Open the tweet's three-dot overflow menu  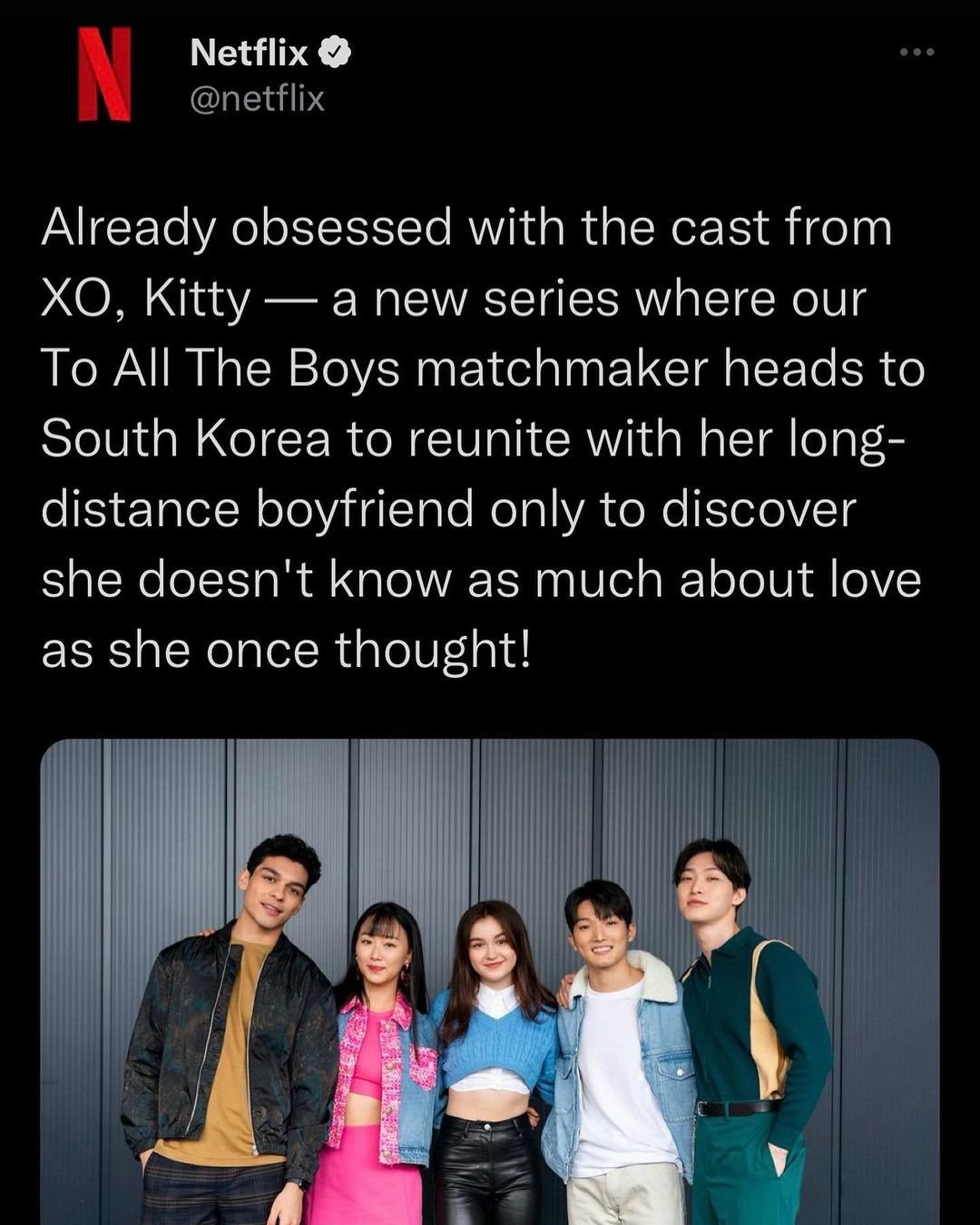coord(916,53)
